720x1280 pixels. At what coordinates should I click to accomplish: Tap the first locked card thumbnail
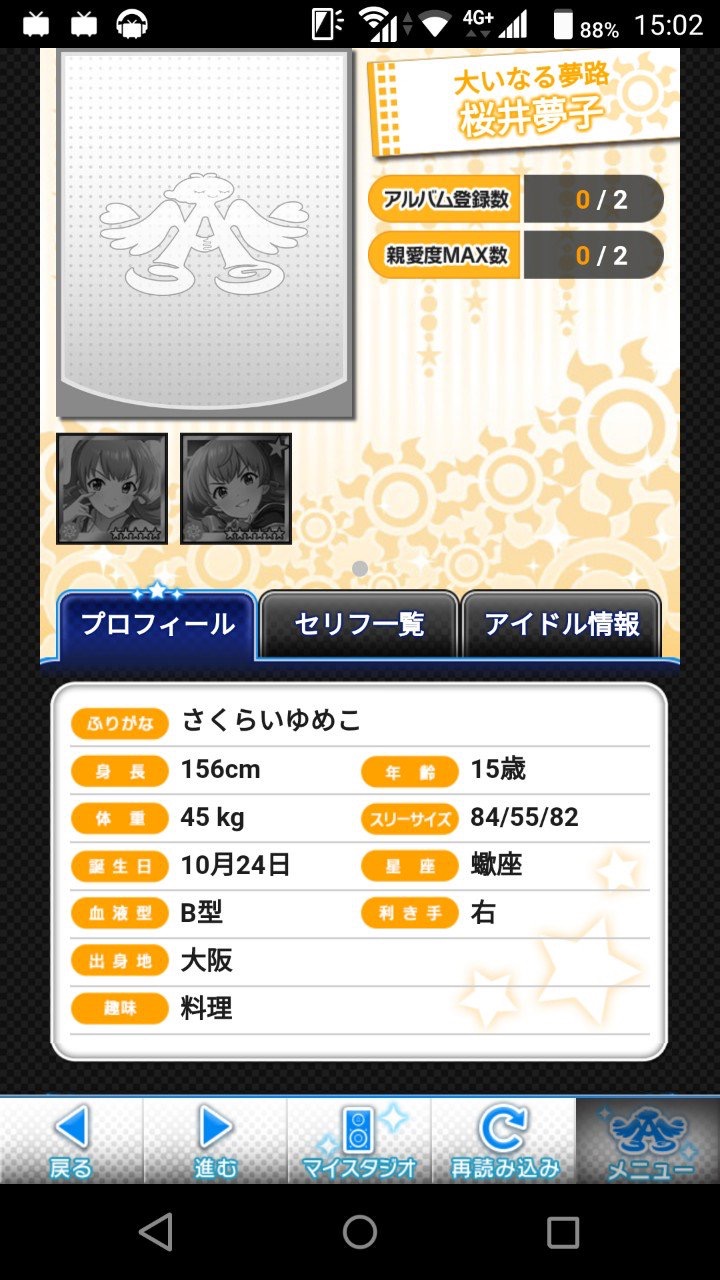[112, 488]
